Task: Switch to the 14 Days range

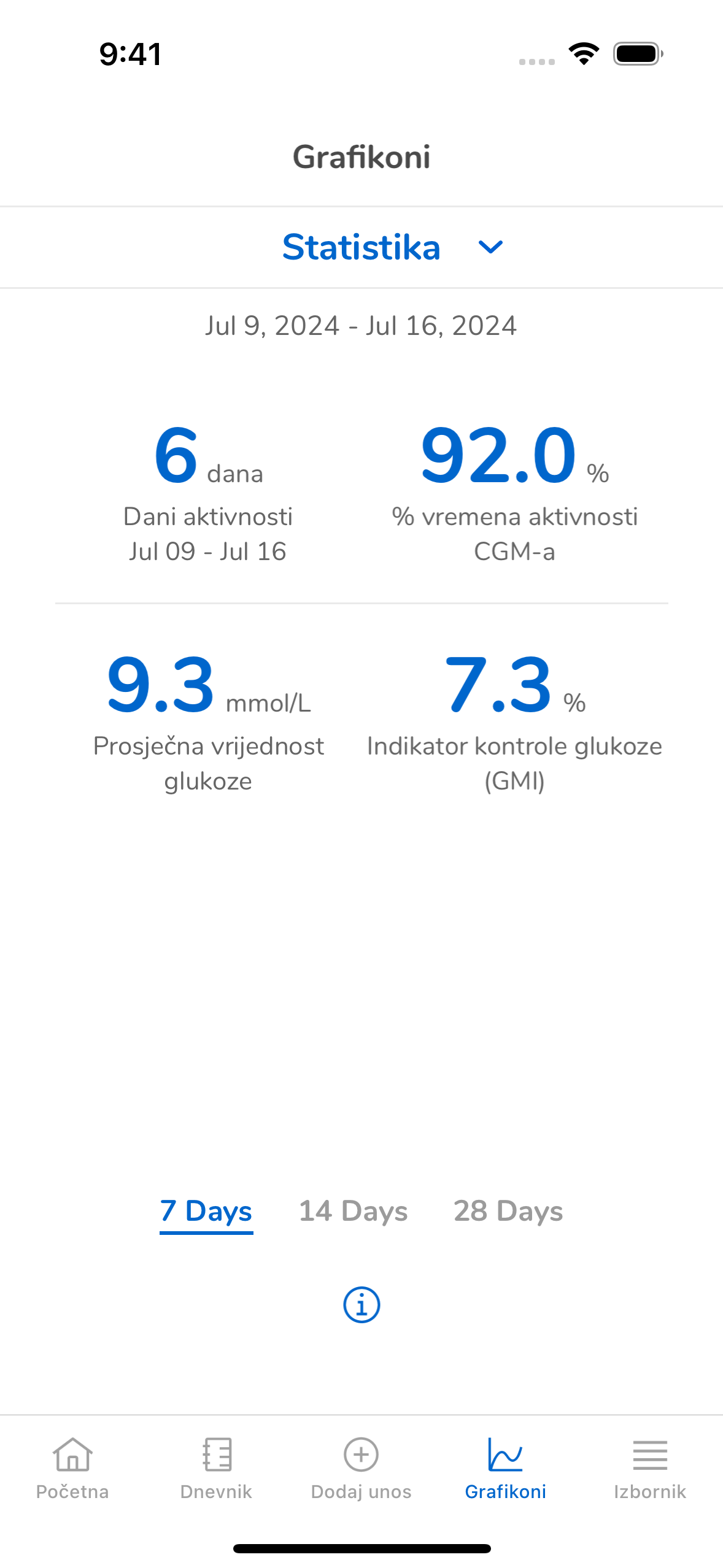Action: [x=353, y=1212]
